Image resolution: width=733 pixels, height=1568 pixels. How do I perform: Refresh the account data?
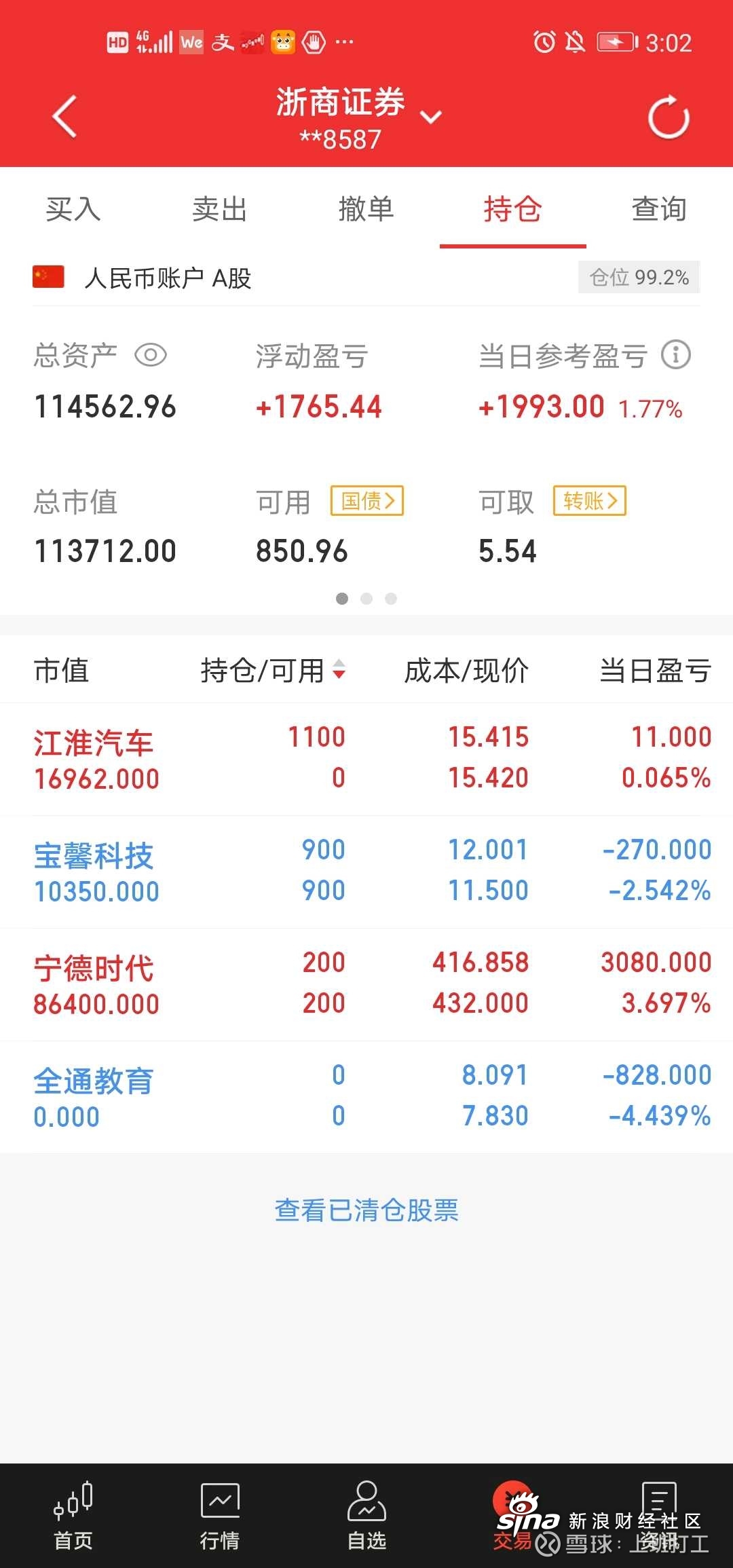tap(669, 117)
